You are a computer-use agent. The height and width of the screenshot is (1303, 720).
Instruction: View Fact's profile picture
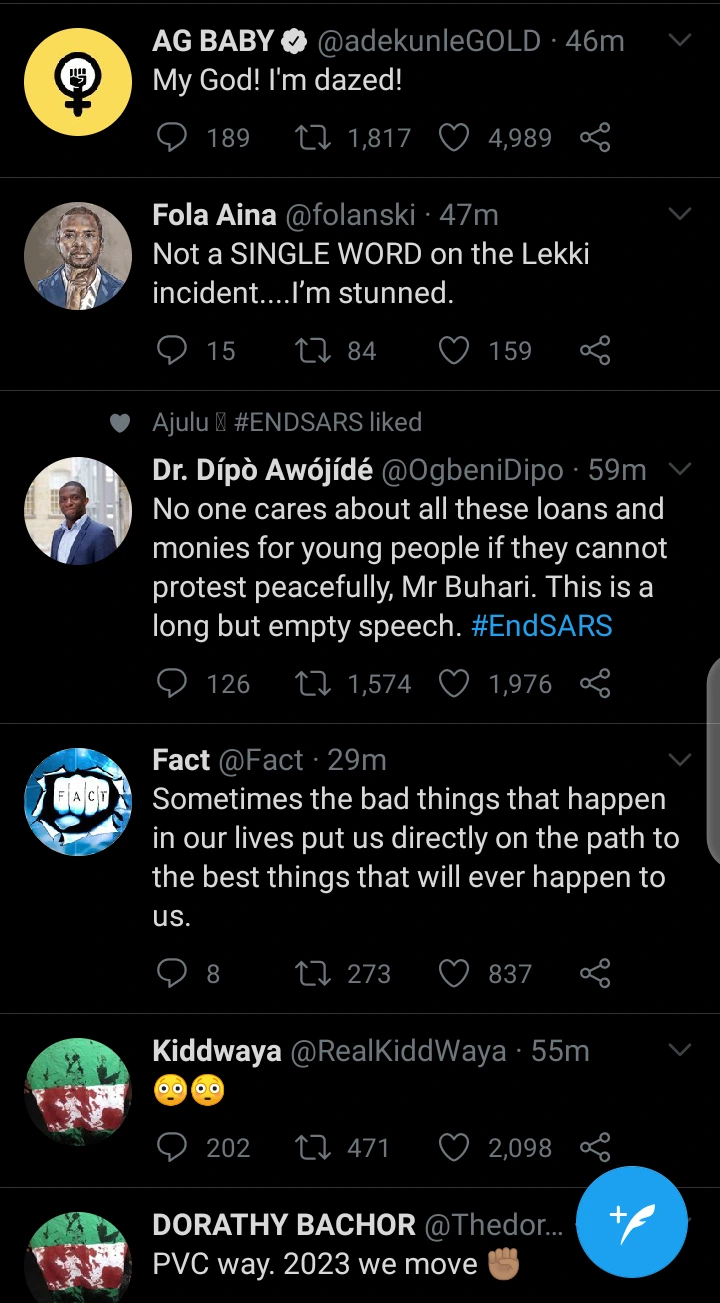point(78,802)
